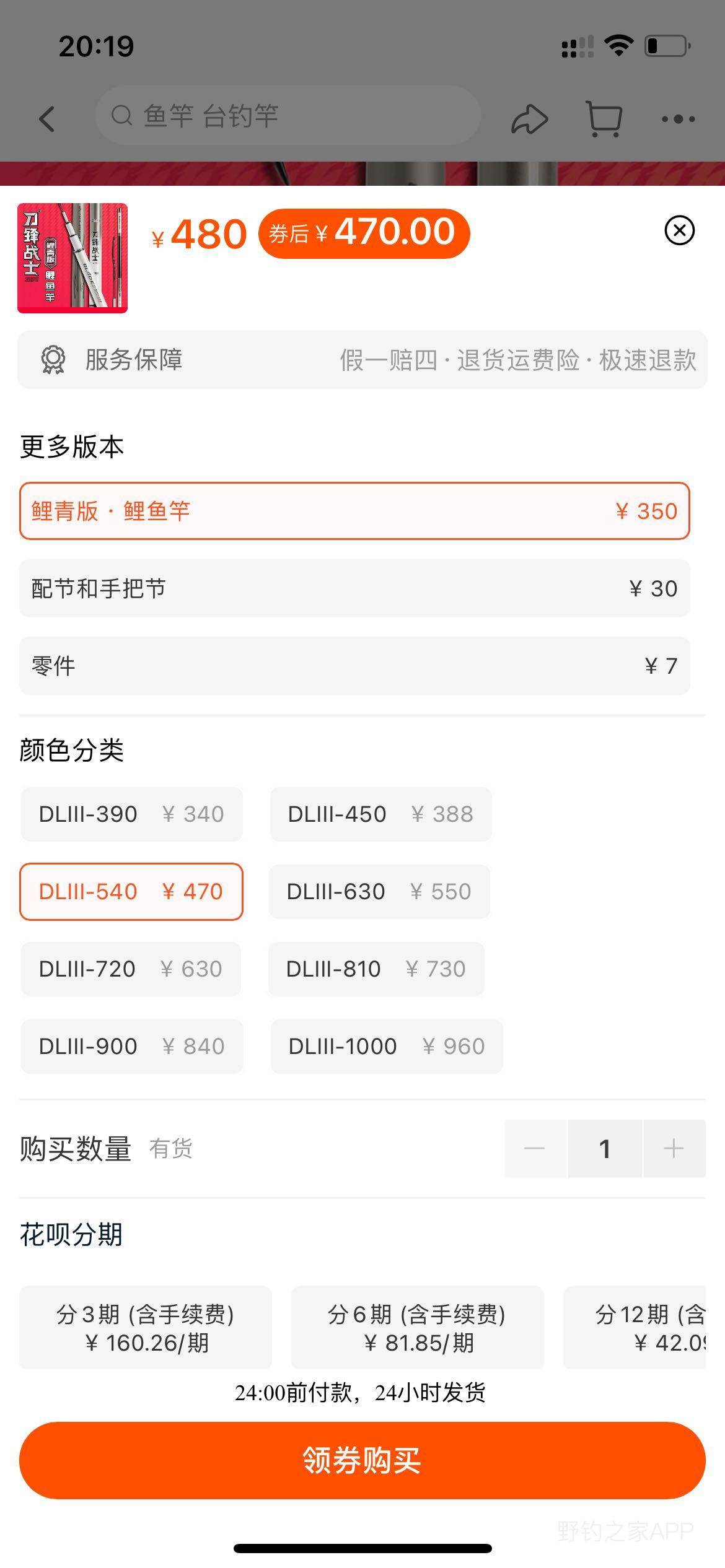The image size is (725, 1568).
Task: Pick the DLIII-390 size
Action: click(x=131, y=814)
